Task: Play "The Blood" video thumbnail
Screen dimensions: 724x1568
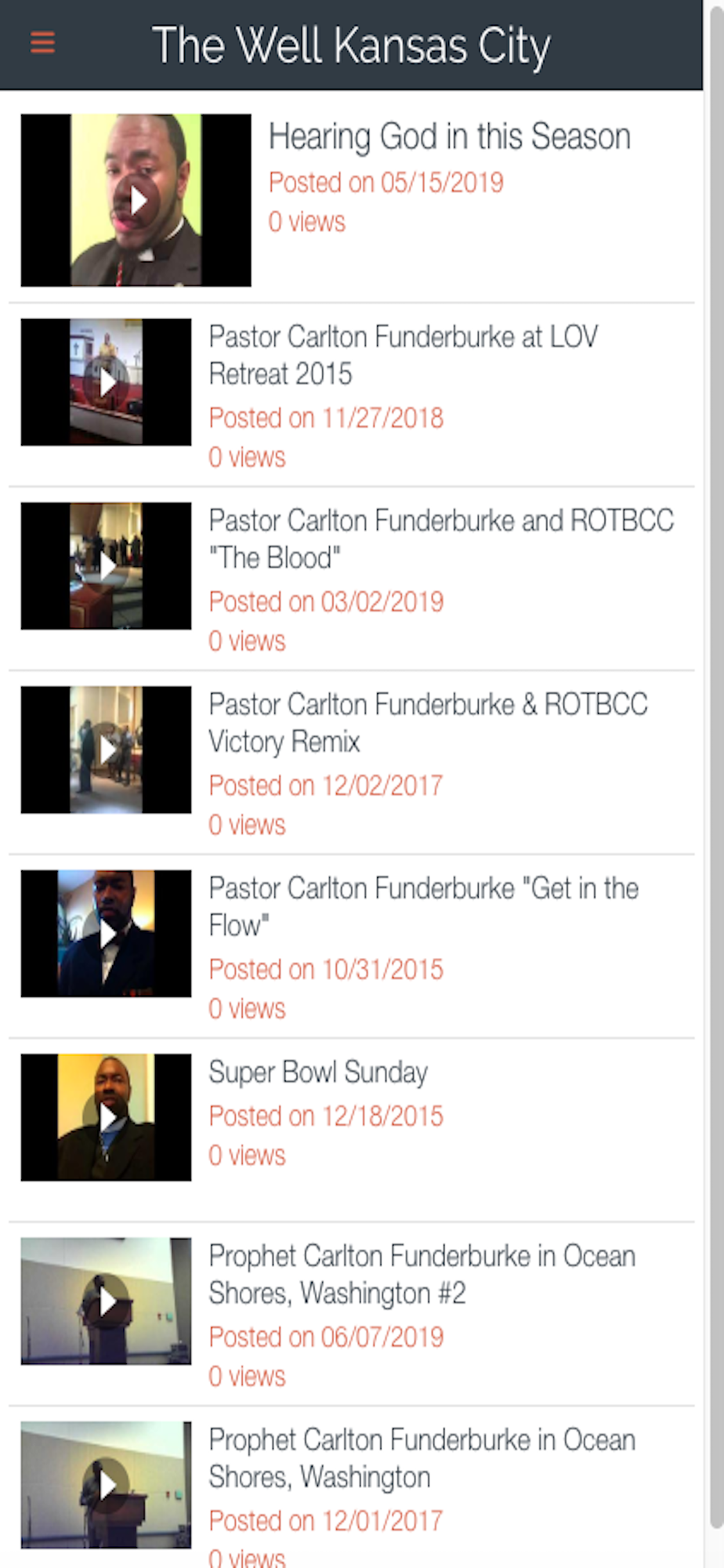Action: click(106, 566)
